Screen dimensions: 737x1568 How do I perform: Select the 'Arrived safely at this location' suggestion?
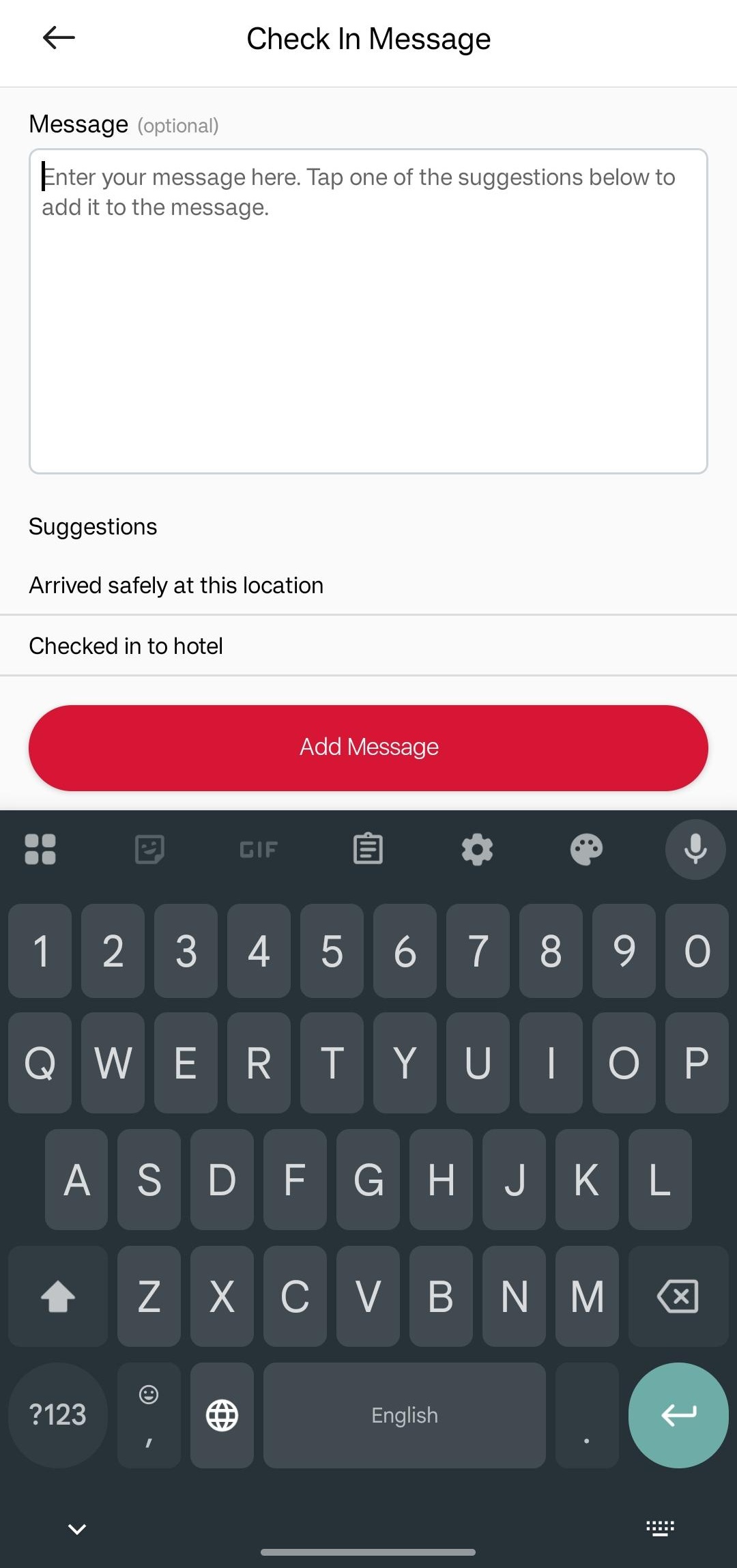pos(176,586)
